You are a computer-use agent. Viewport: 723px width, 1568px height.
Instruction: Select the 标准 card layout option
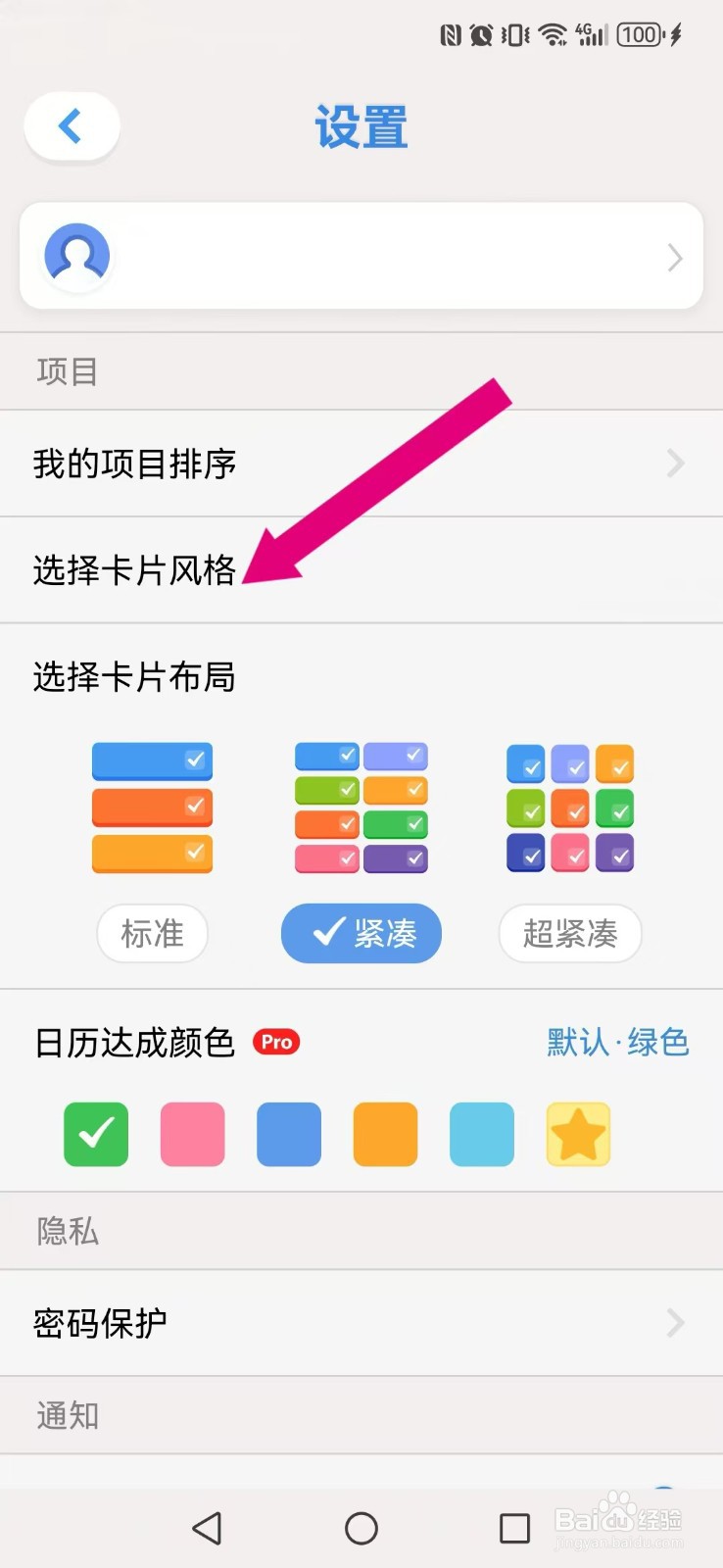tap(152, 934)
